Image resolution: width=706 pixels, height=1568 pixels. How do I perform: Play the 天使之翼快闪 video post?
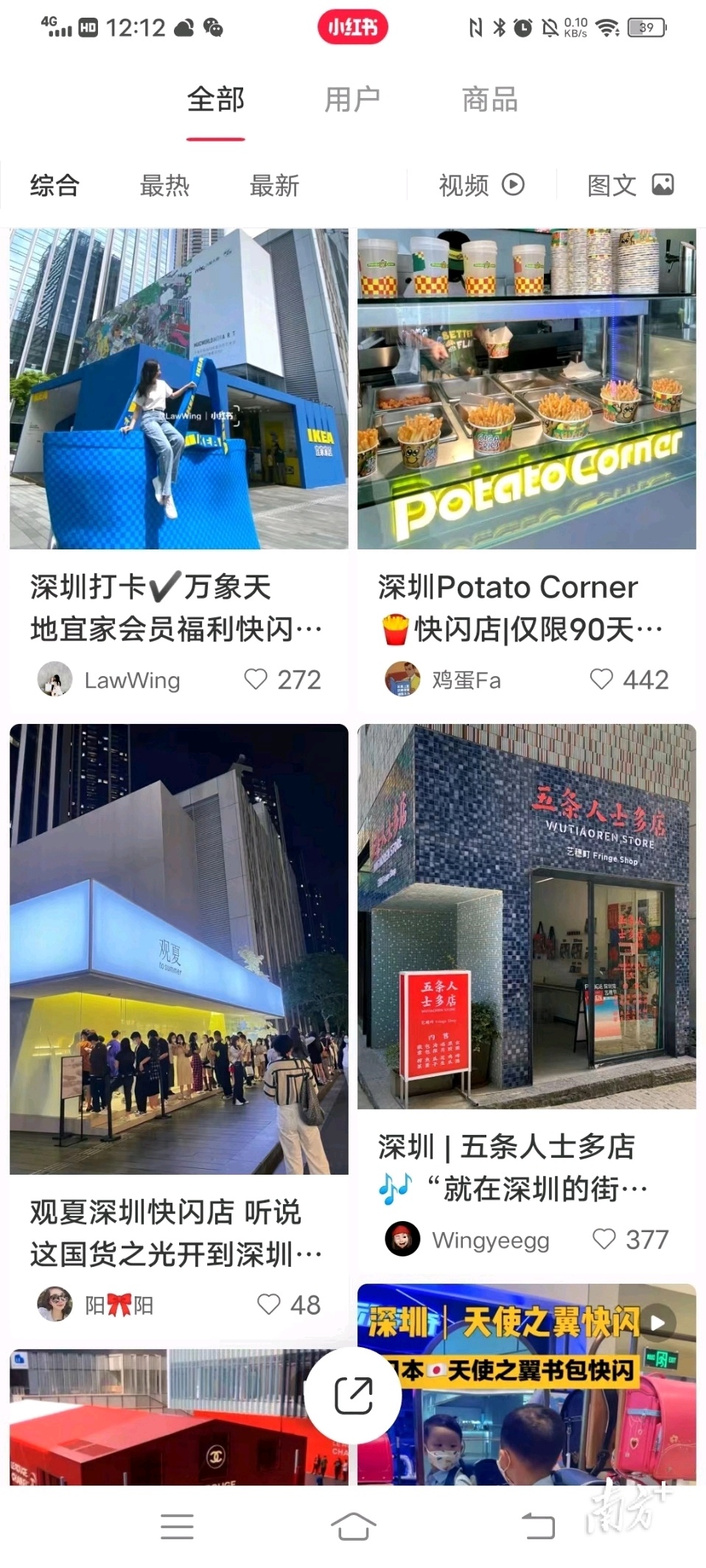coord(526,1385)
